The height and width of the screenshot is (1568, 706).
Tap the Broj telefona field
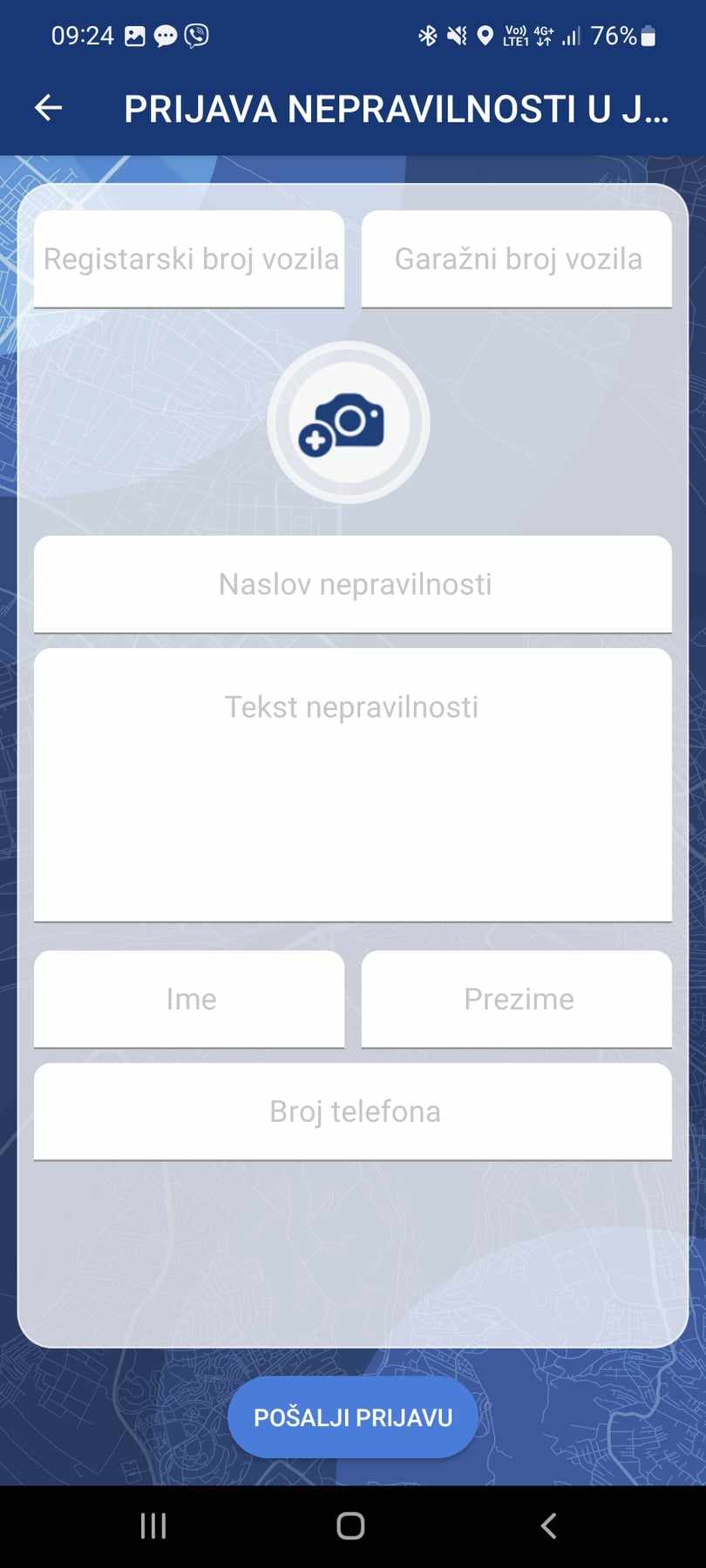(353, 1112)
